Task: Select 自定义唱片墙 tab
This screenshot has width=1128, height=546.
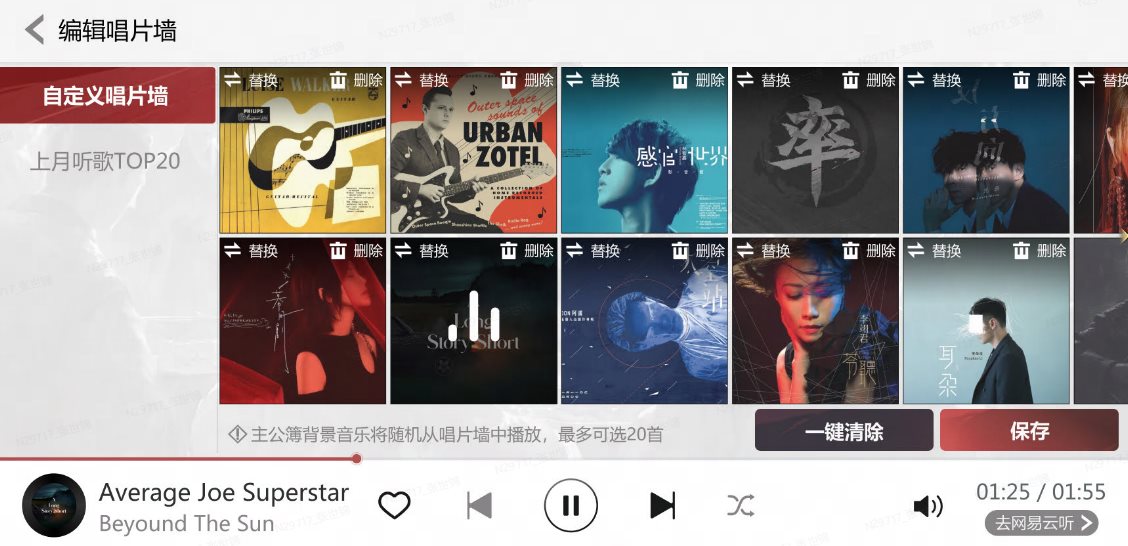Action: [106, 96]
